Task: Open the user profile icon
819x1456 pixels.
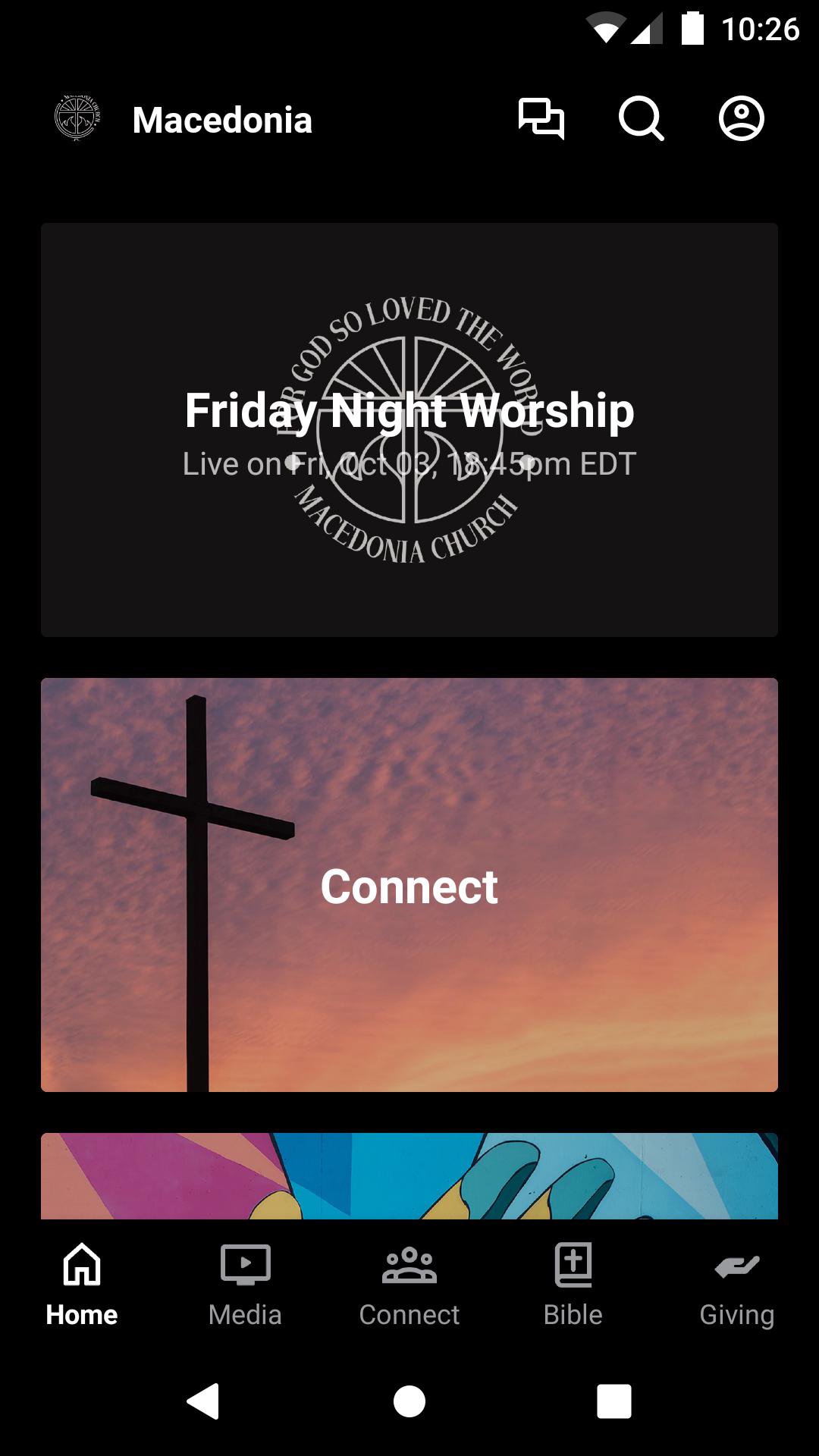Action: (x=741, y=119)
